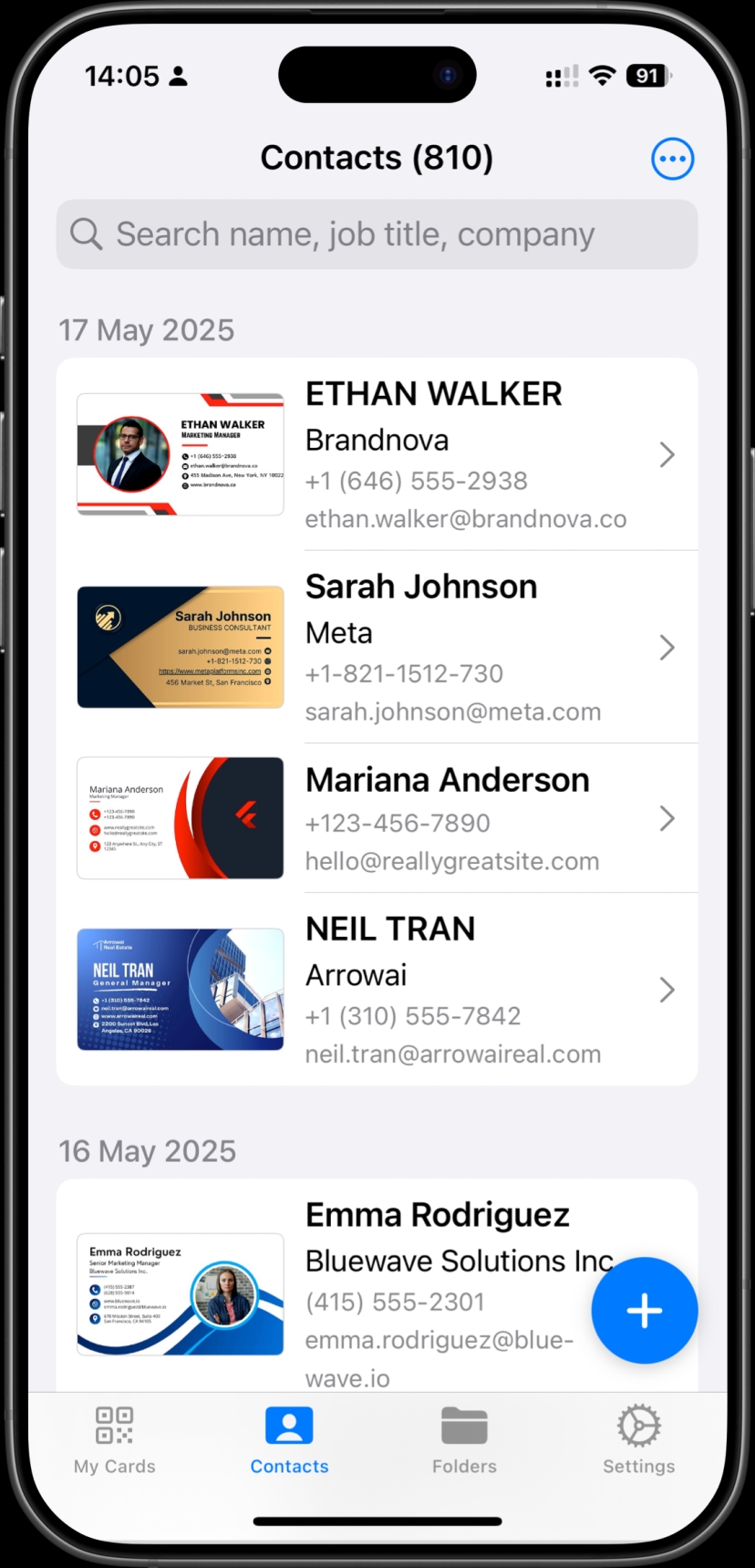Select the Contacts tab
Viewport: 755px width, 1568px height.
pyautogui.click(x=289, y=1439)
